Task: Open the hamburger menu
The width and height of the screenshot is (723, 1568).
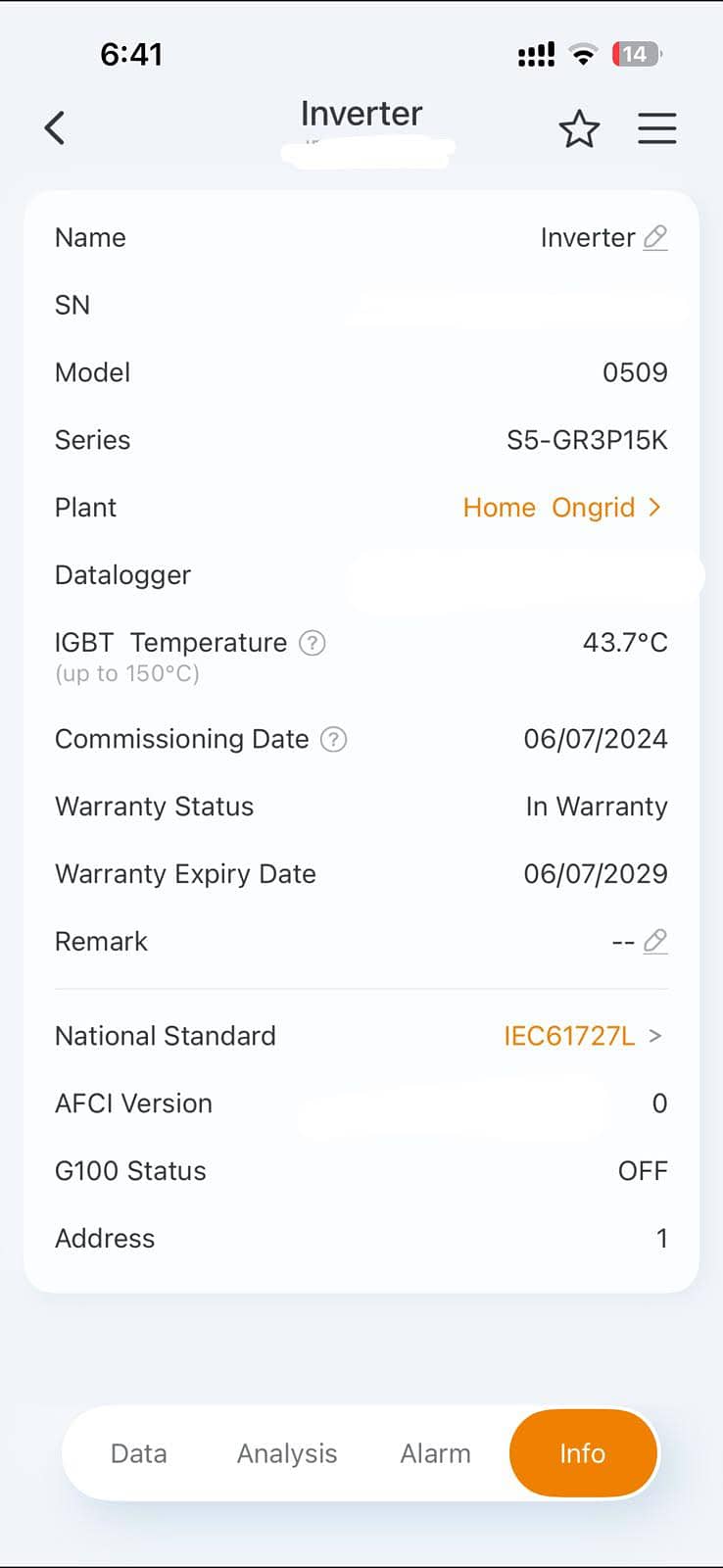Action: (x=657, y=128)
